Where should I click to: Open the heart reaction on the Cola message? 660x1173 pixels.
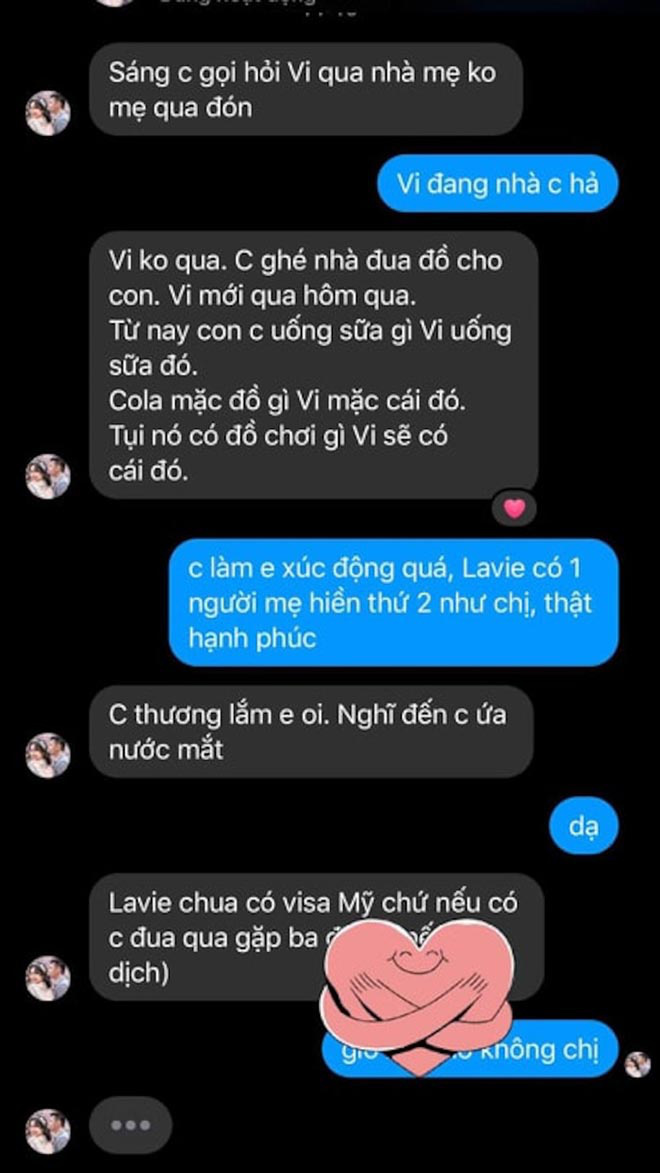tap(514, 508)
